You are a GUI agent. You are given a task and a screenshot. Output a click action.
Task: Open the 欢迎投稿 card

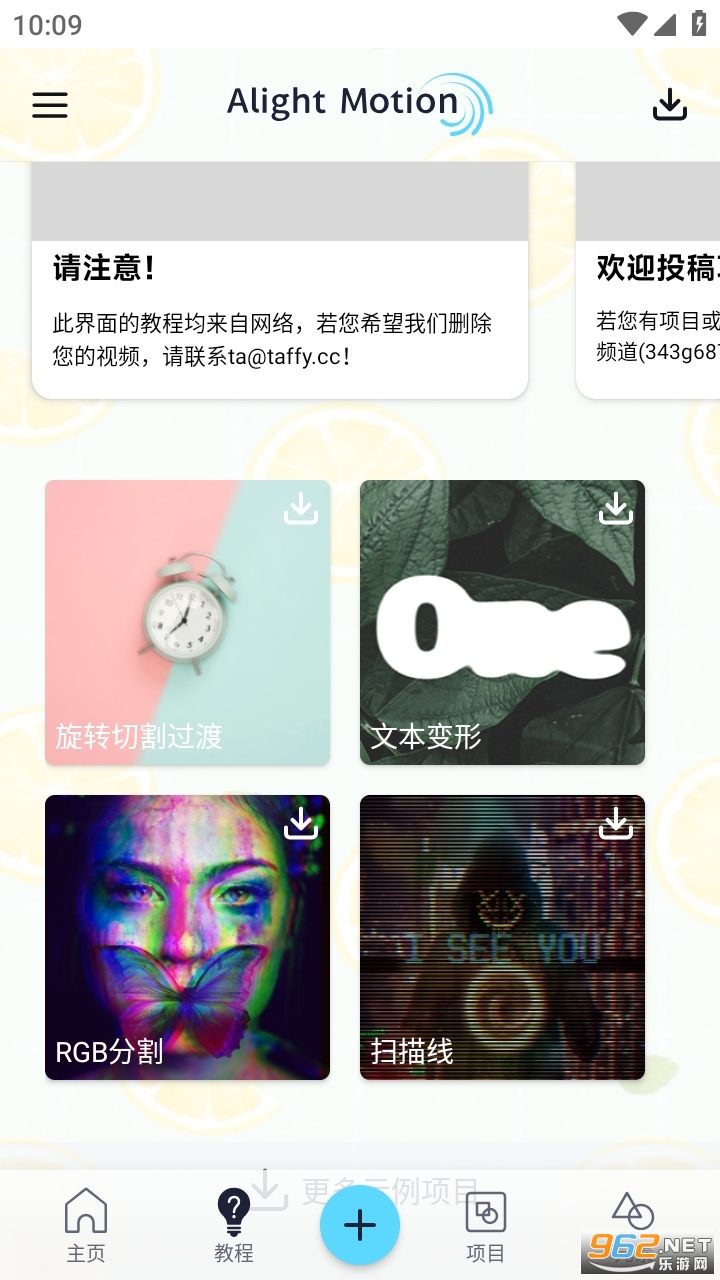coord(650,310)
